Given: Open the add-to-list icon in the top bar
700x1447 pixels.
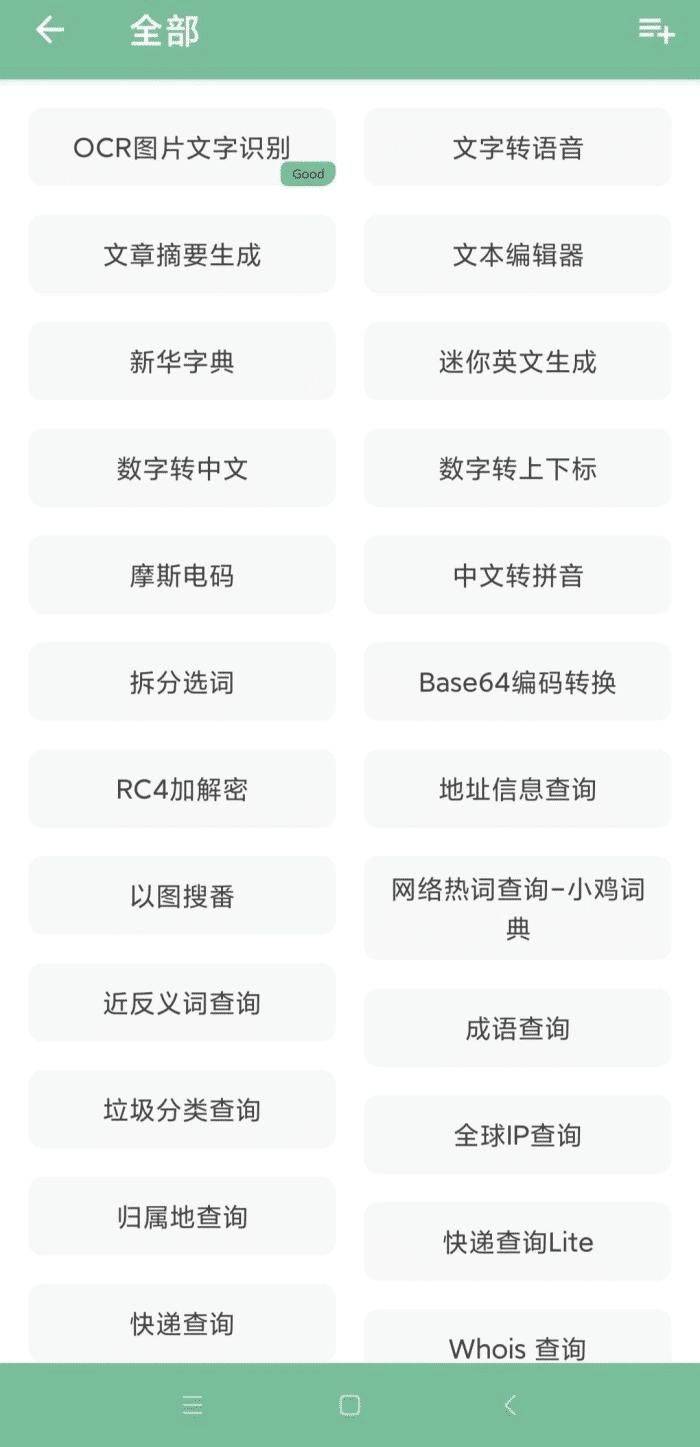Looking at the screenshot, I should [656, 30].
